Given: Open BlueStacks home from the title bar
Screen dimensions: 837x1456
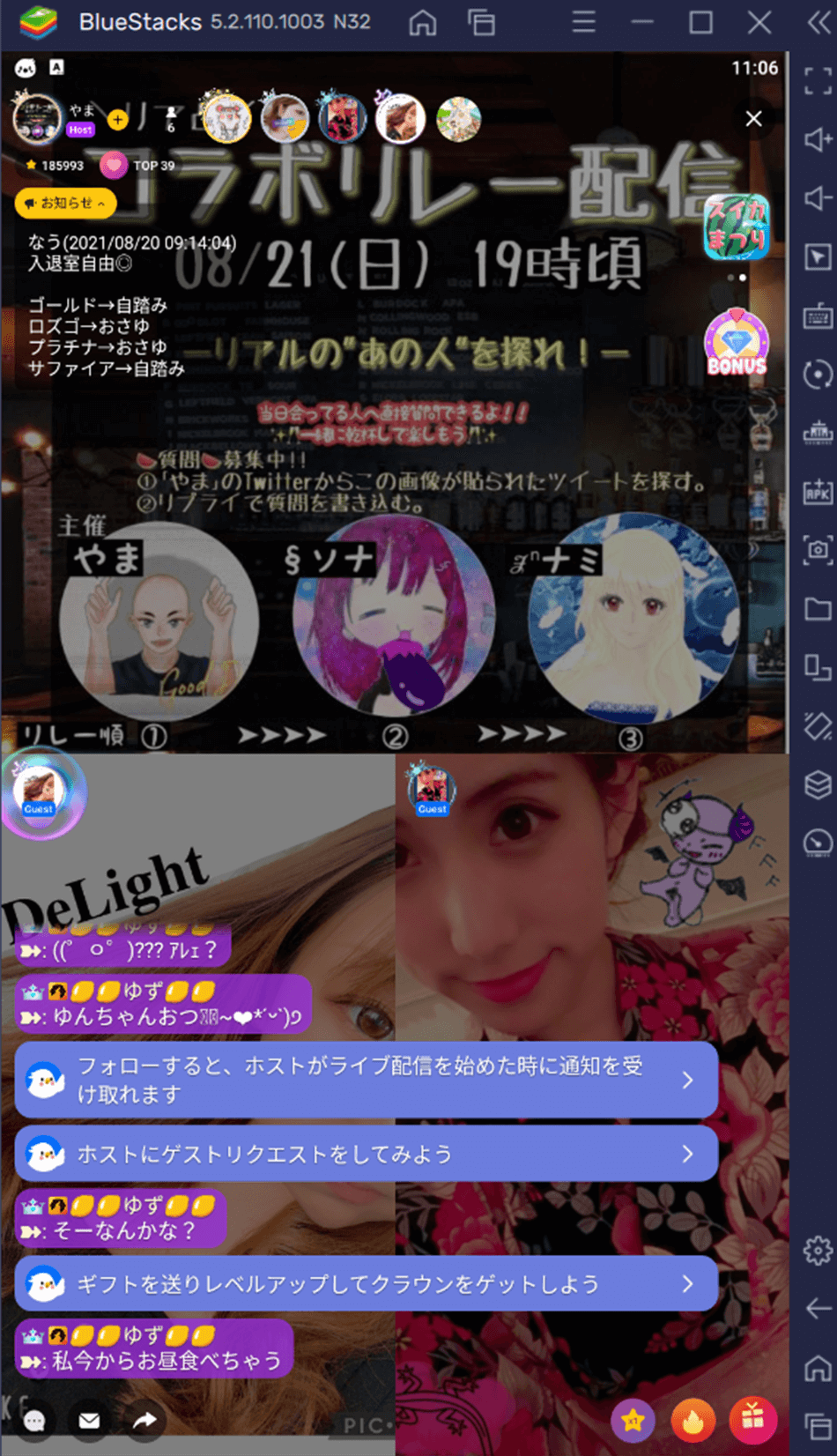Looking at the screenshot, I should pos(422,24).
